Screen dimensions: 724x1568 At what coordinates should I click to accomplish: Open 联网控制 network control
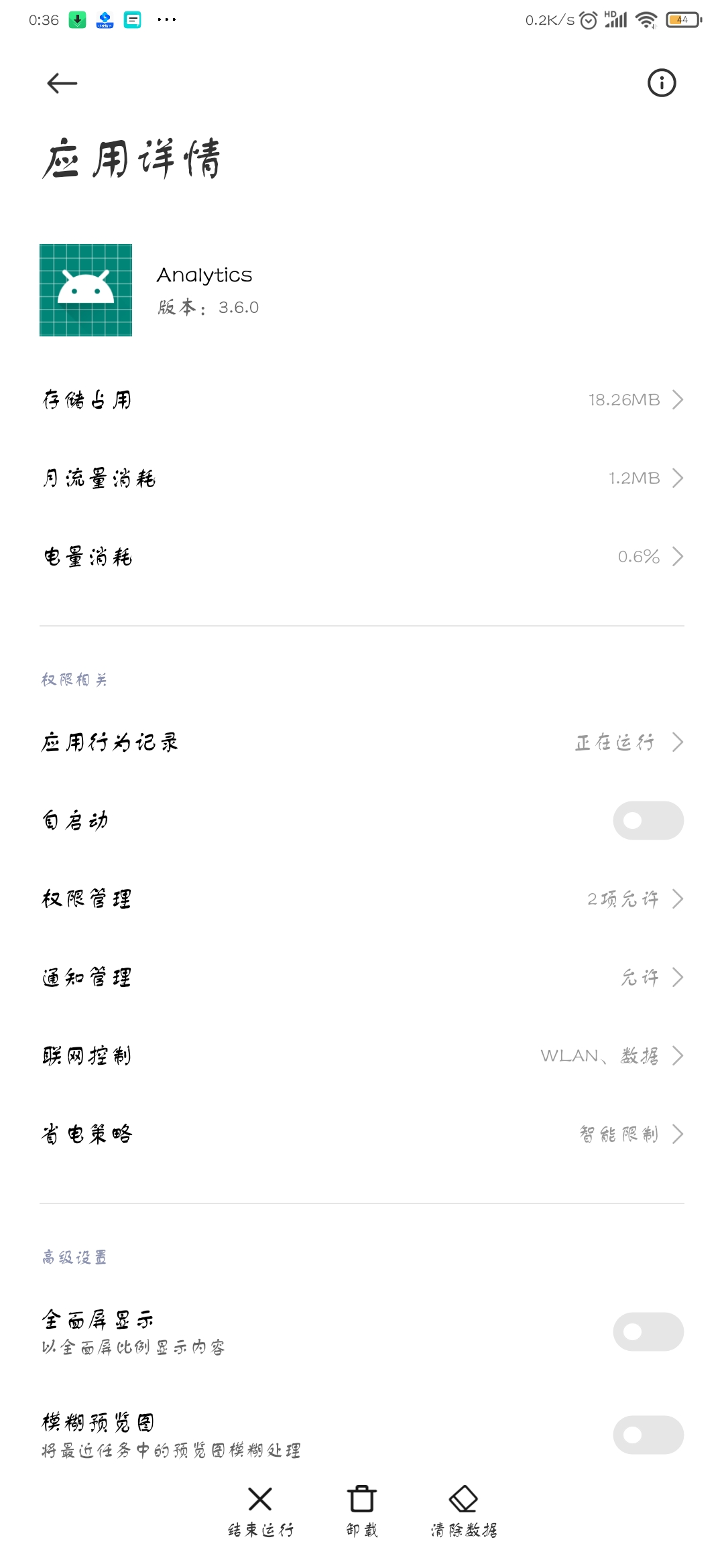(x=362, y=1056)
